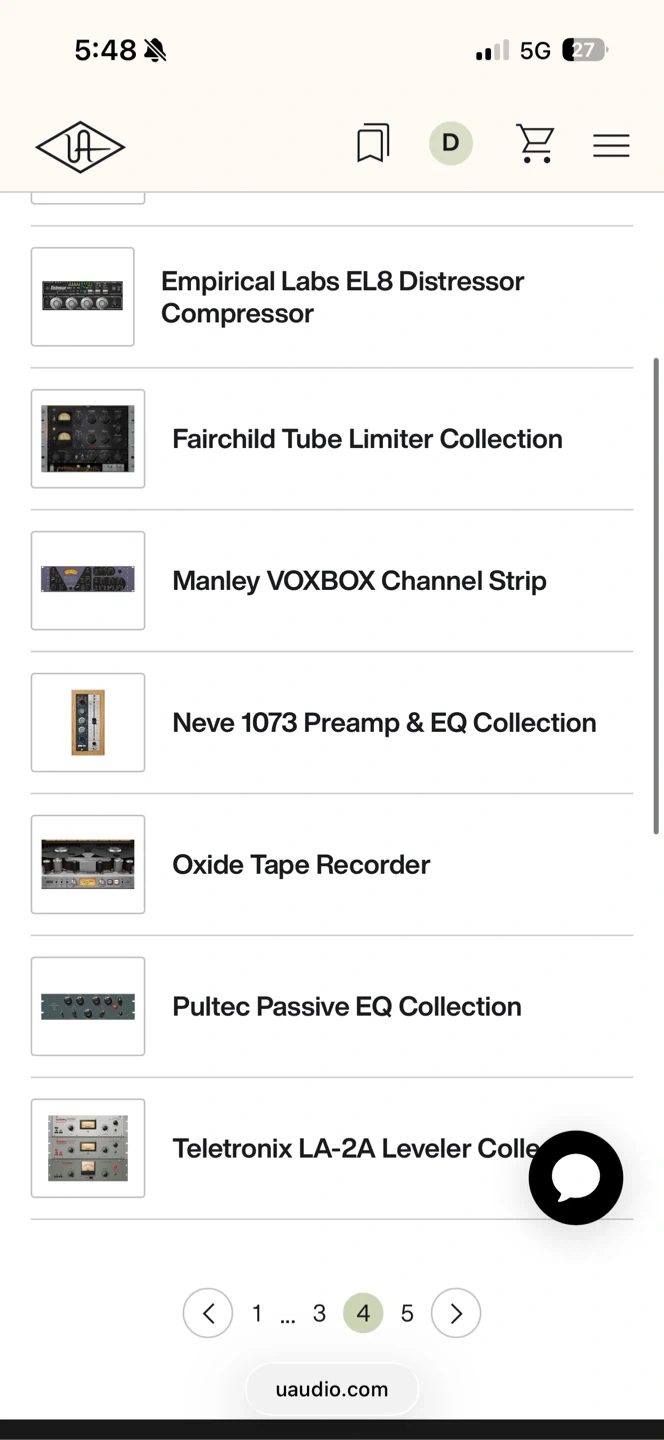Select Fairchild Tube Limiter Collection
The height and width of the screenshot is (1440, 664).
[367, 439]
